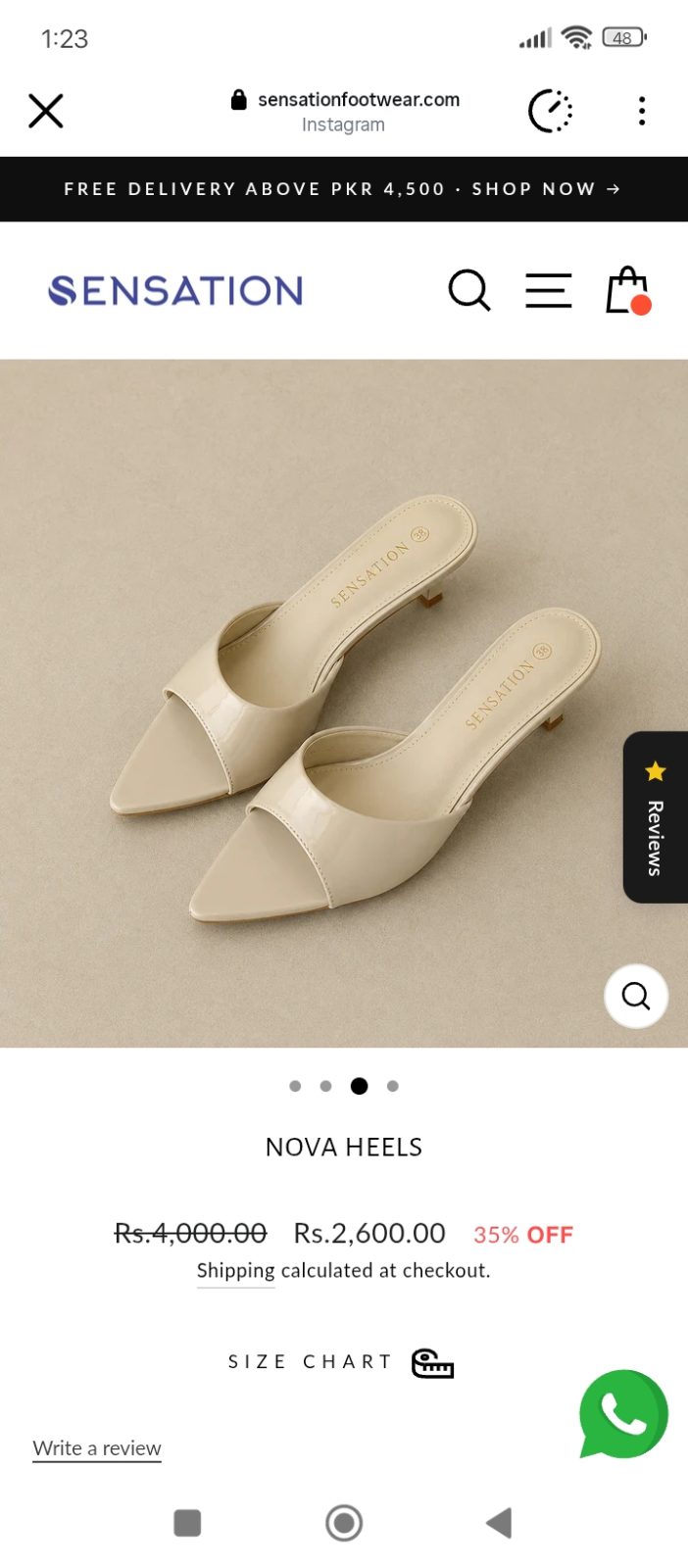Tap the Sensation logo to go home
The height and width of the screenshot is (1568, 688).
pos(176,291)
